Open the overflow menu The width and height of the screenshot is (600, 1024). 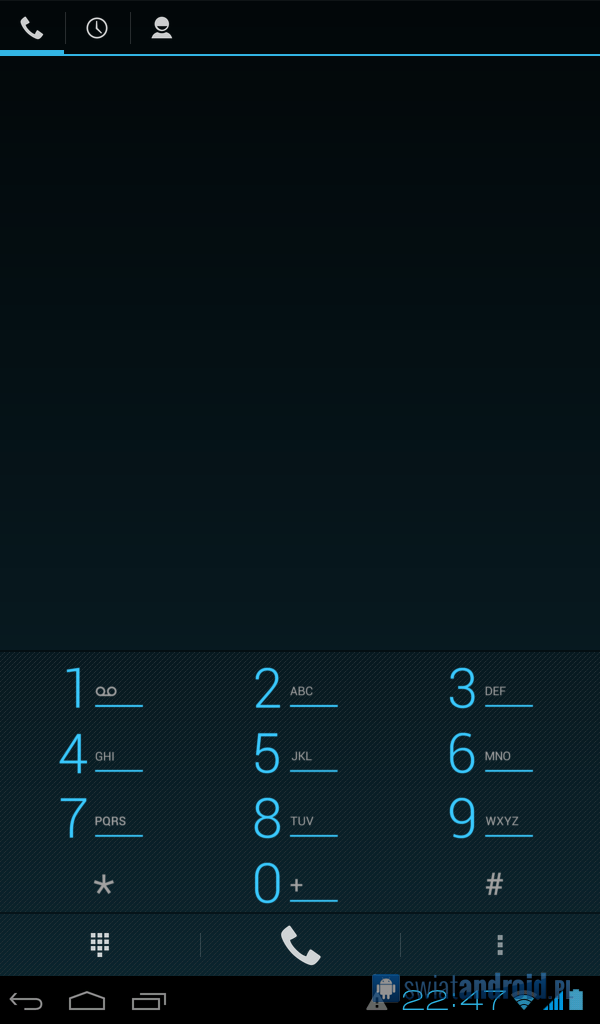[x=500, y=944]
